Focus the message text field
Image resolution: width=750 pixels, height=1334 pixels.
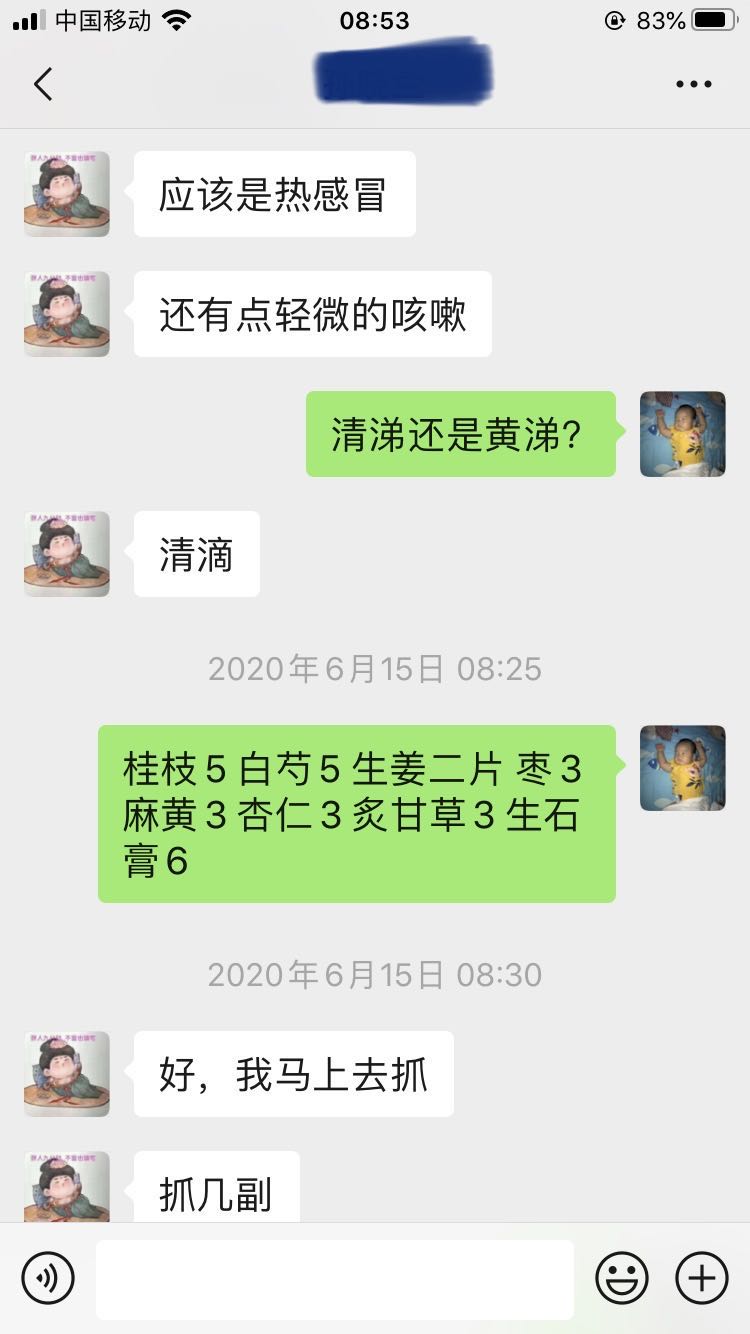tap(334, 1279)
